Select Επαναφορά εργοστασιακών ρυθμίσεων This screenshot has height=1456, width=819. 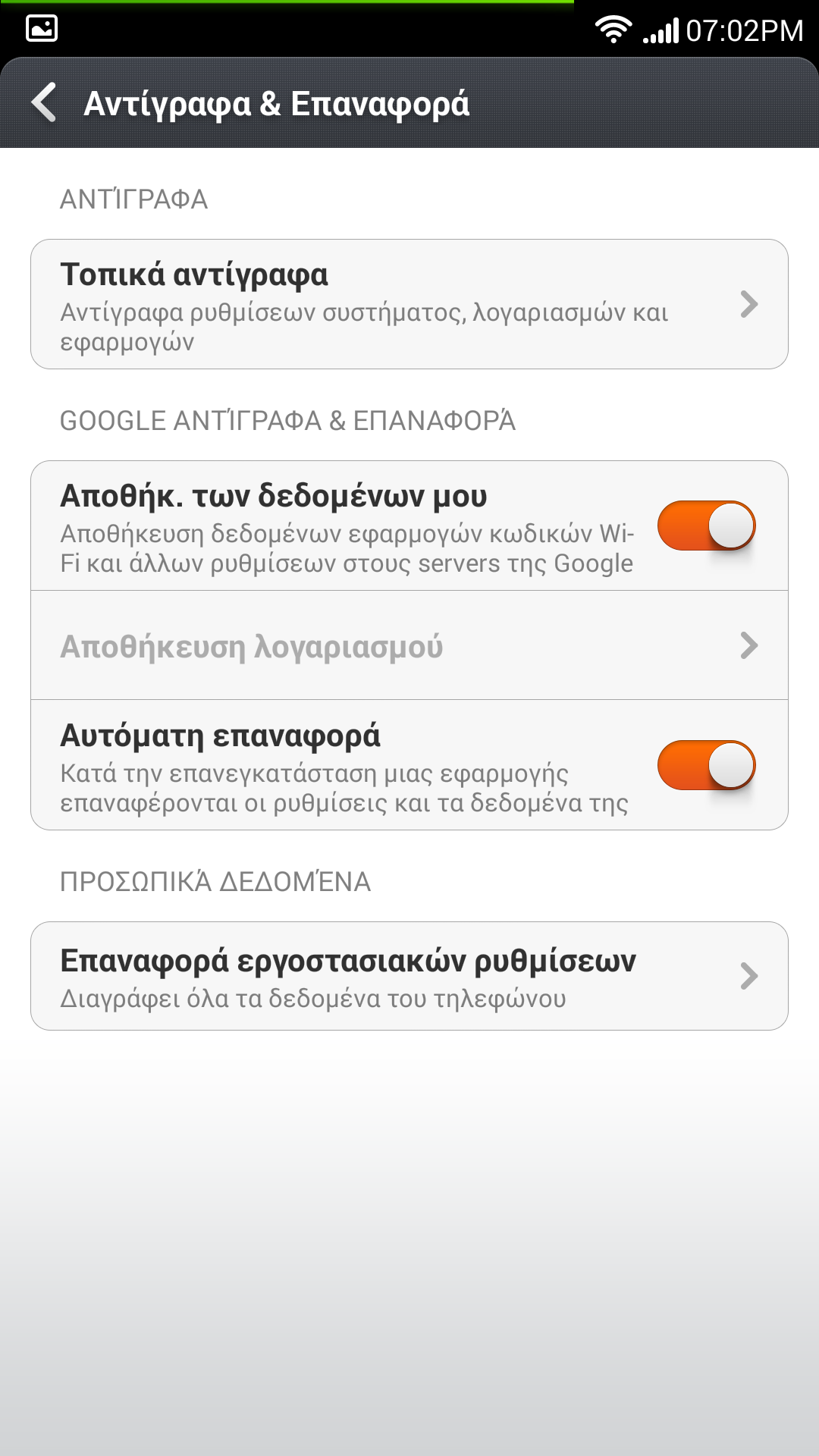pos(409,976)
